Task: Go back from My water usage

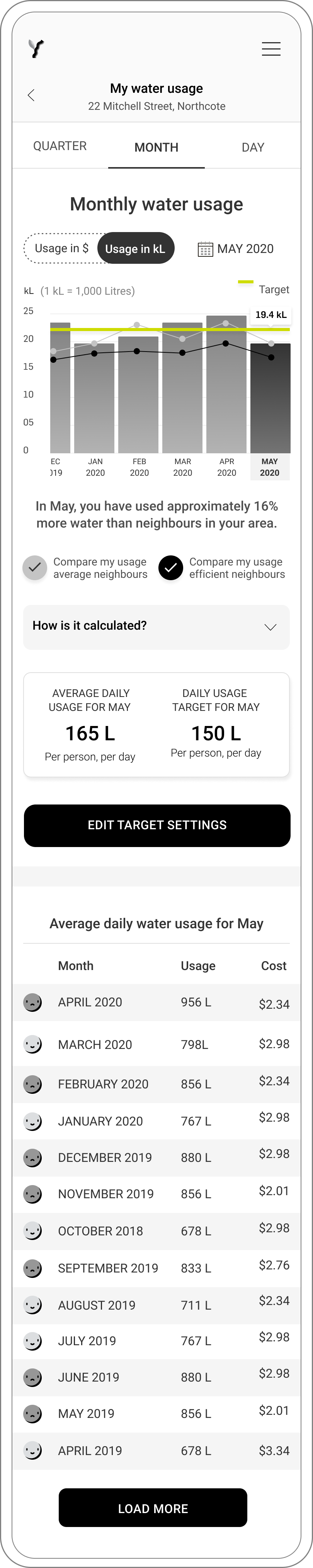Action: pyautogui.click(x=31, y=95)
